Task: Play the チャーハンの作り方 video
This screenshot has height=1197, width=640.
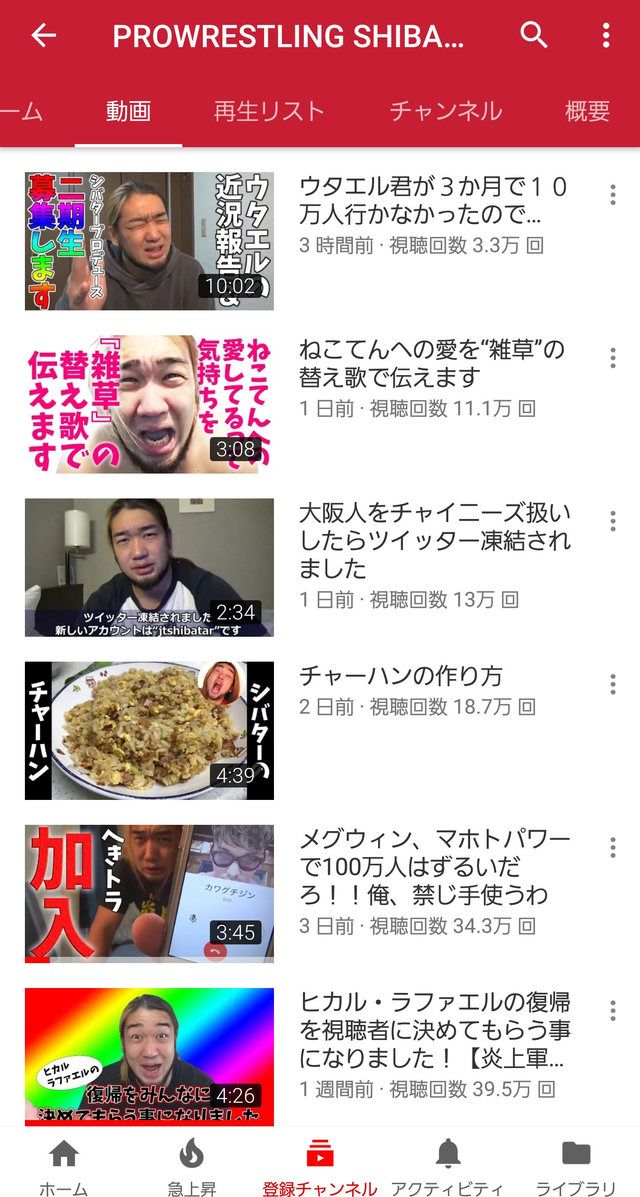Action: (149, 730)
